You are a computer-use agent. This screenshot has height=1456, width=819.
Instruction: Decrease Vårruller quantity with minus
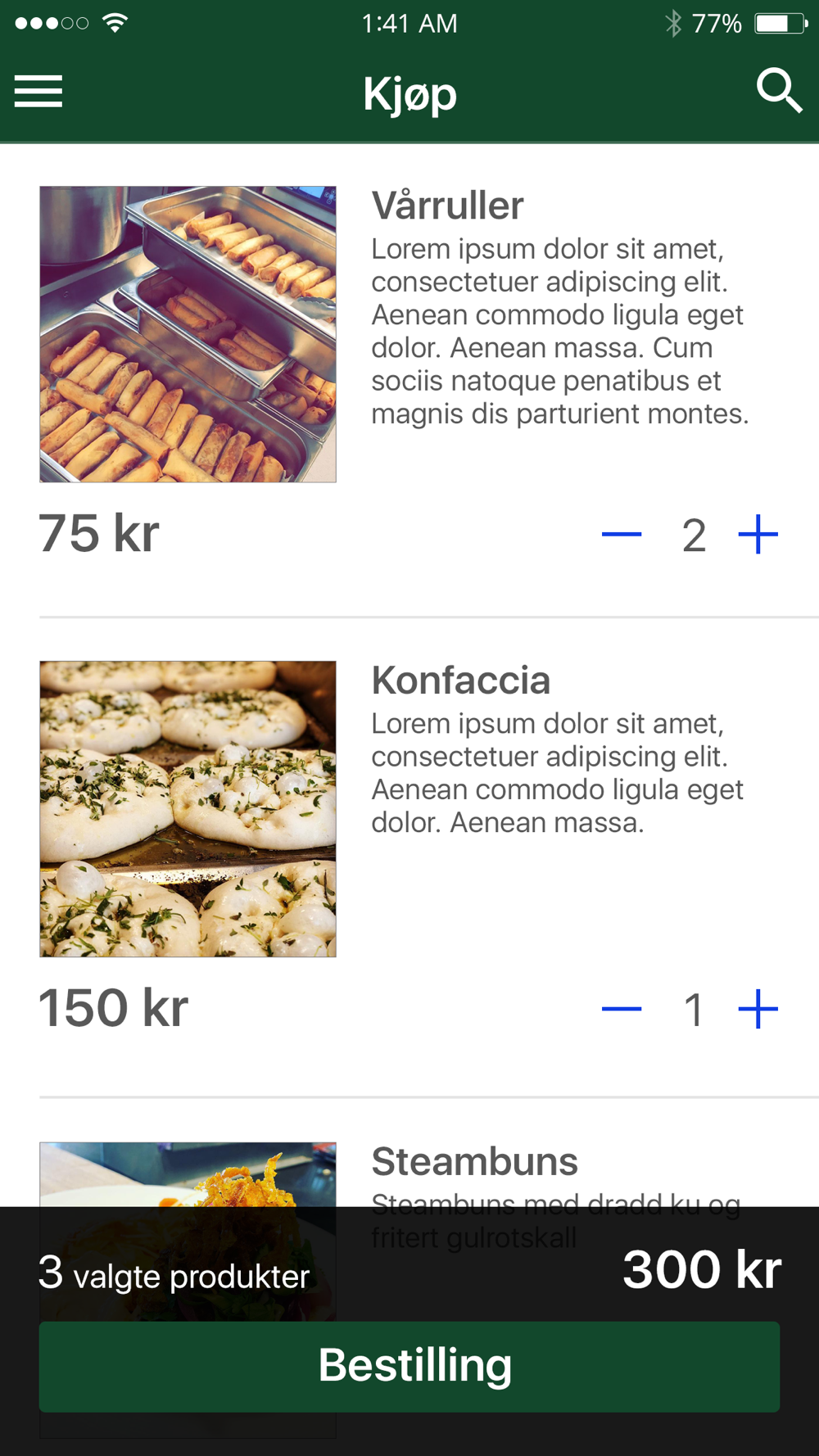point(622,535)
